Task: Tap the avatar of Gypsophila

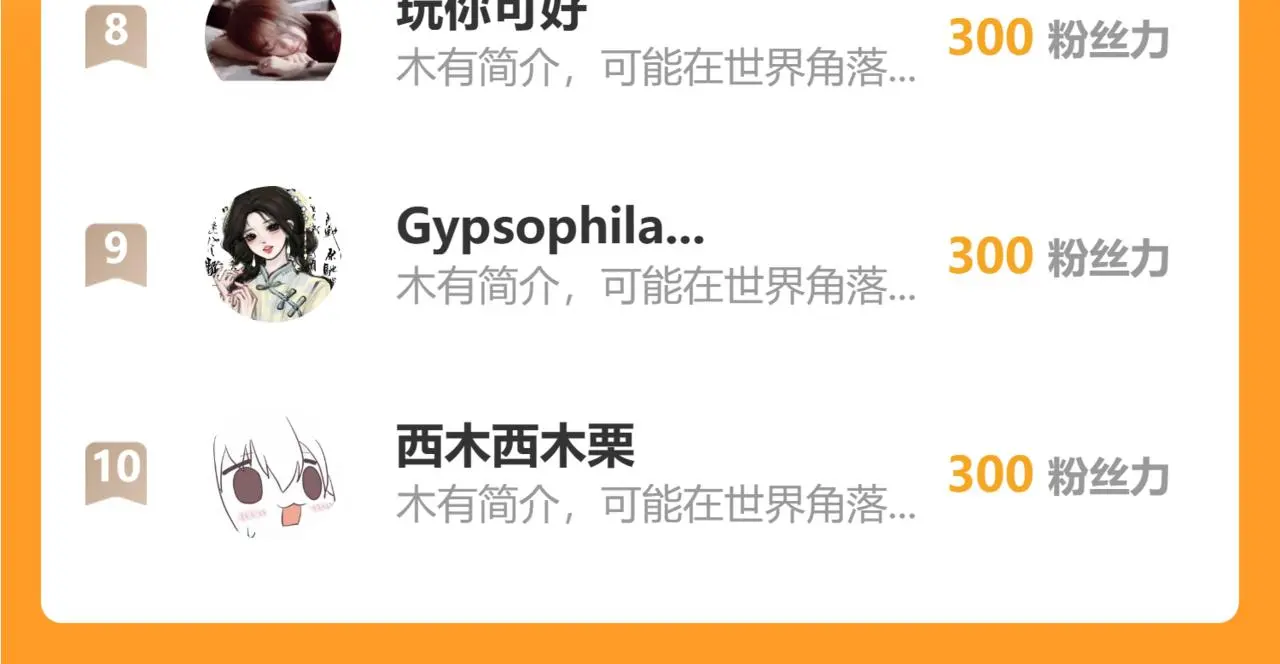Action: [x=273, y=254]
